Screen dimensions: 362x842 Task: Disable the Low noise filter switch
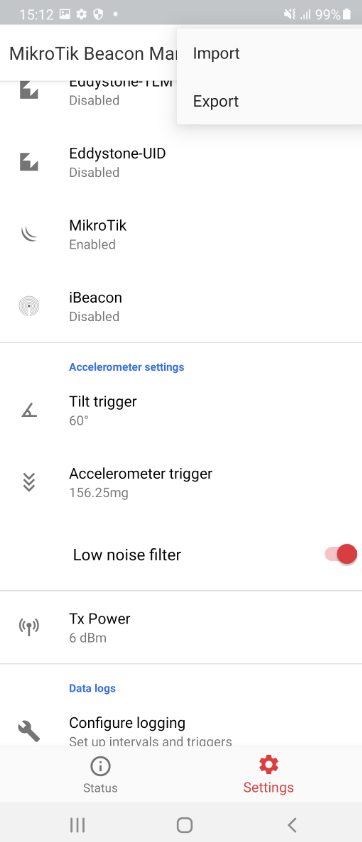coord(341,554)
